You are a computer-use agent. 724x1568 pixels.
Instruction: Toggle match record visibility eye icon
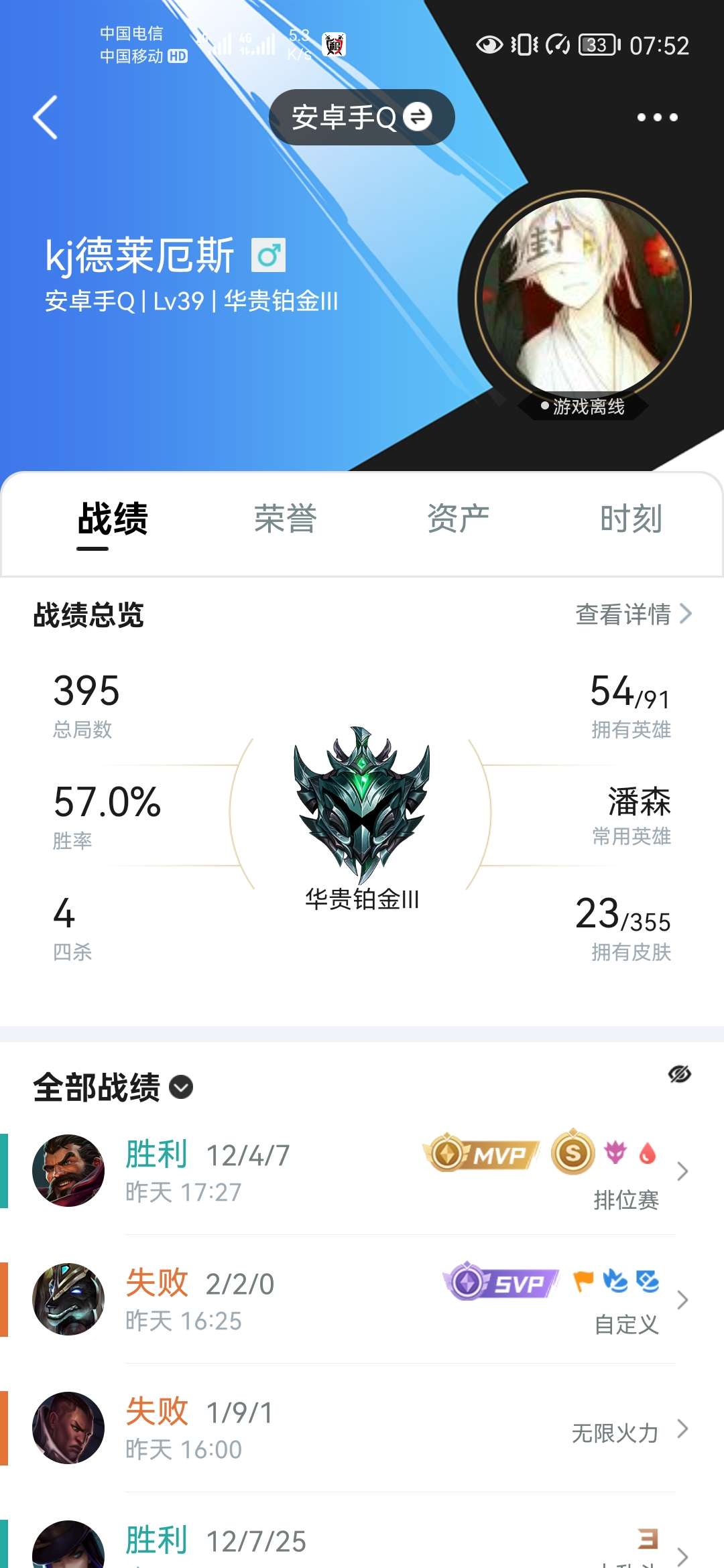tap(679, 1074)
